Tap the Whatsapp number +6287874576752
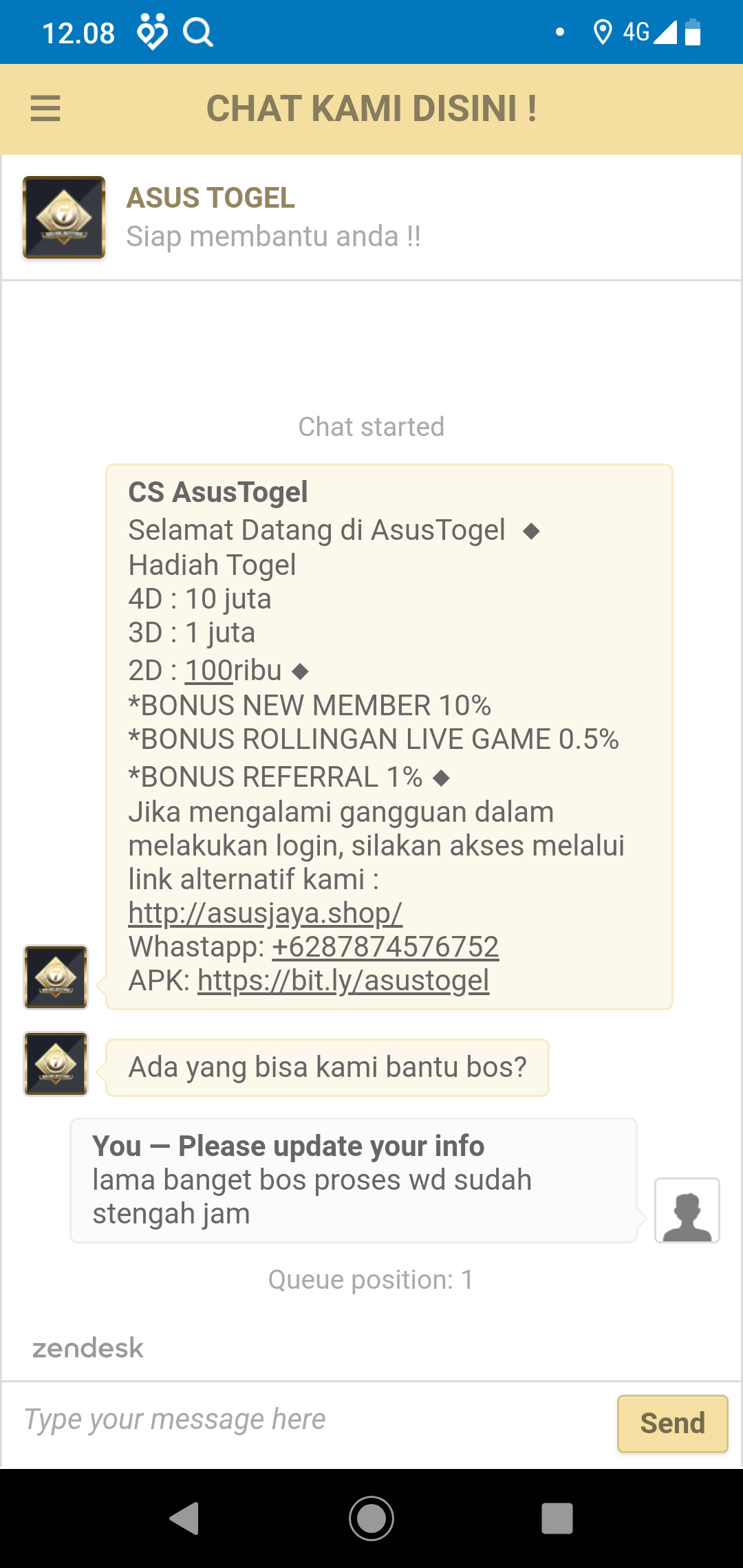The width and height of the screenshot is (743, 1568). 385,947
